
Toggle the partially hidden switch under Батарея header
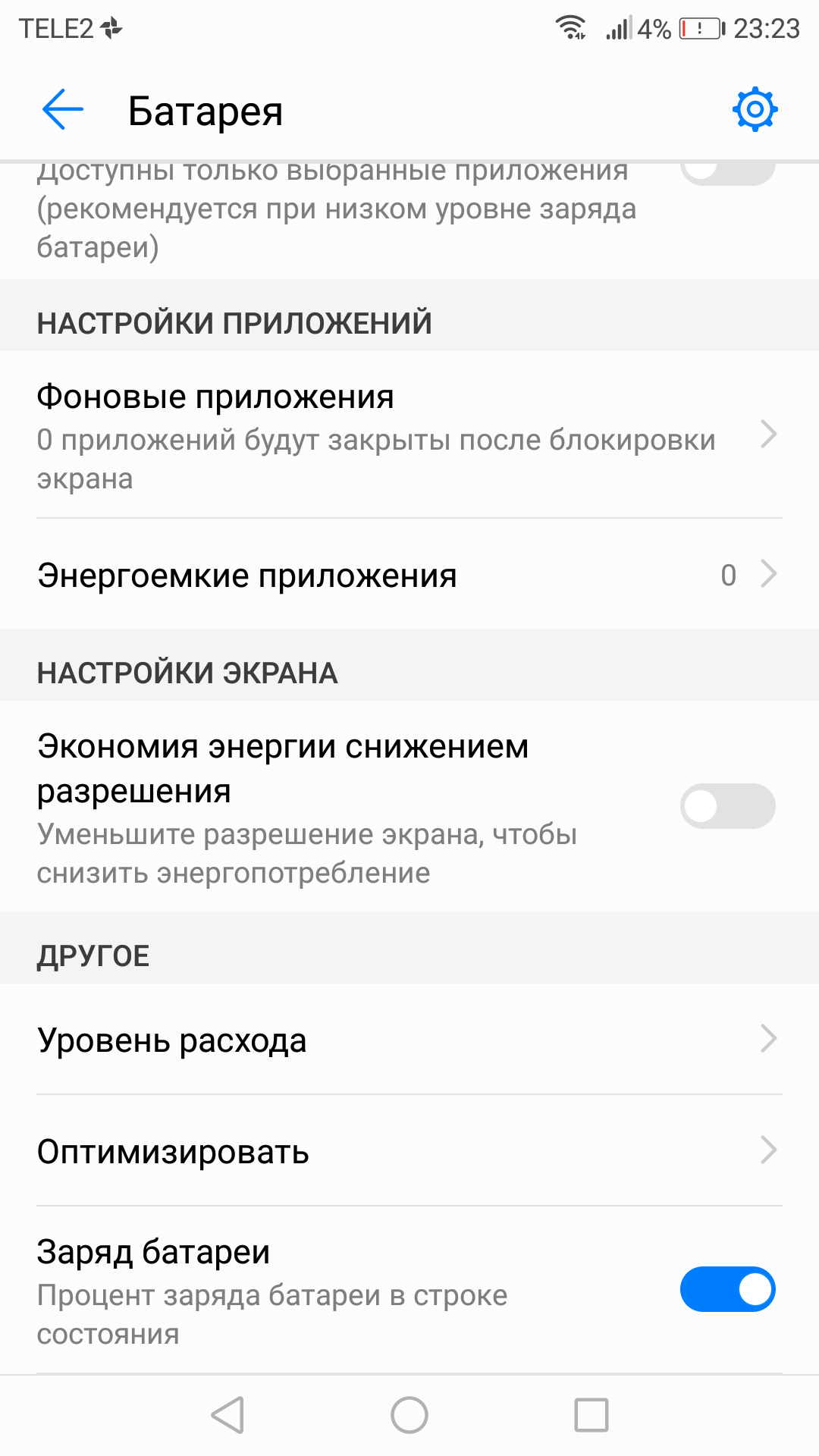[728, 173]
